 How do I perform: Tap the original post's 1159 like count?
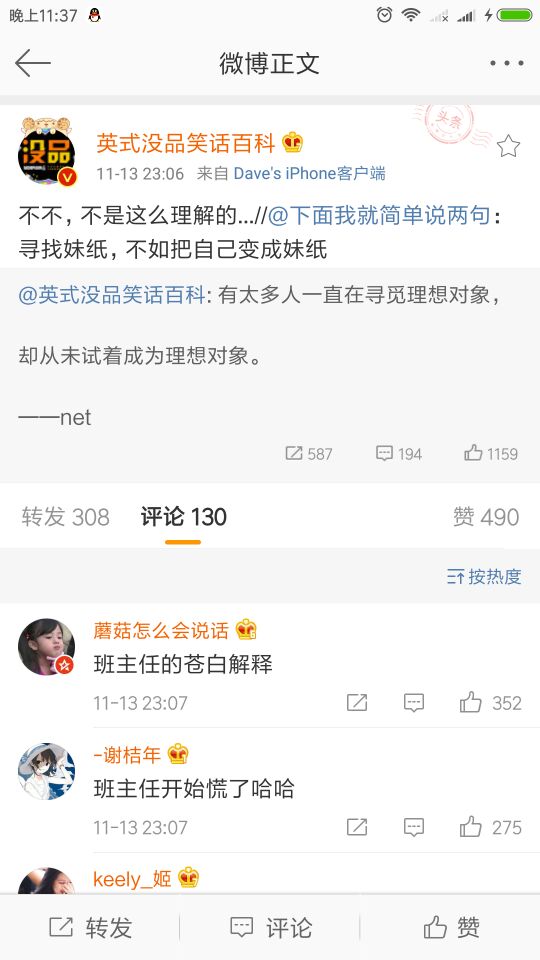tap(491, 454)
